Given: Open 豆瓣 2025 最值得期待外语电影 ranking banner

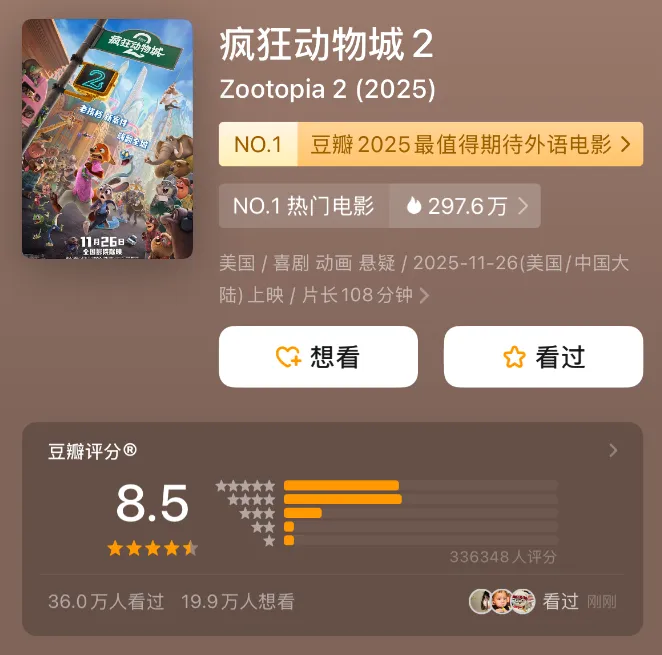Looking at the screenshot, I should coord(431,145).
